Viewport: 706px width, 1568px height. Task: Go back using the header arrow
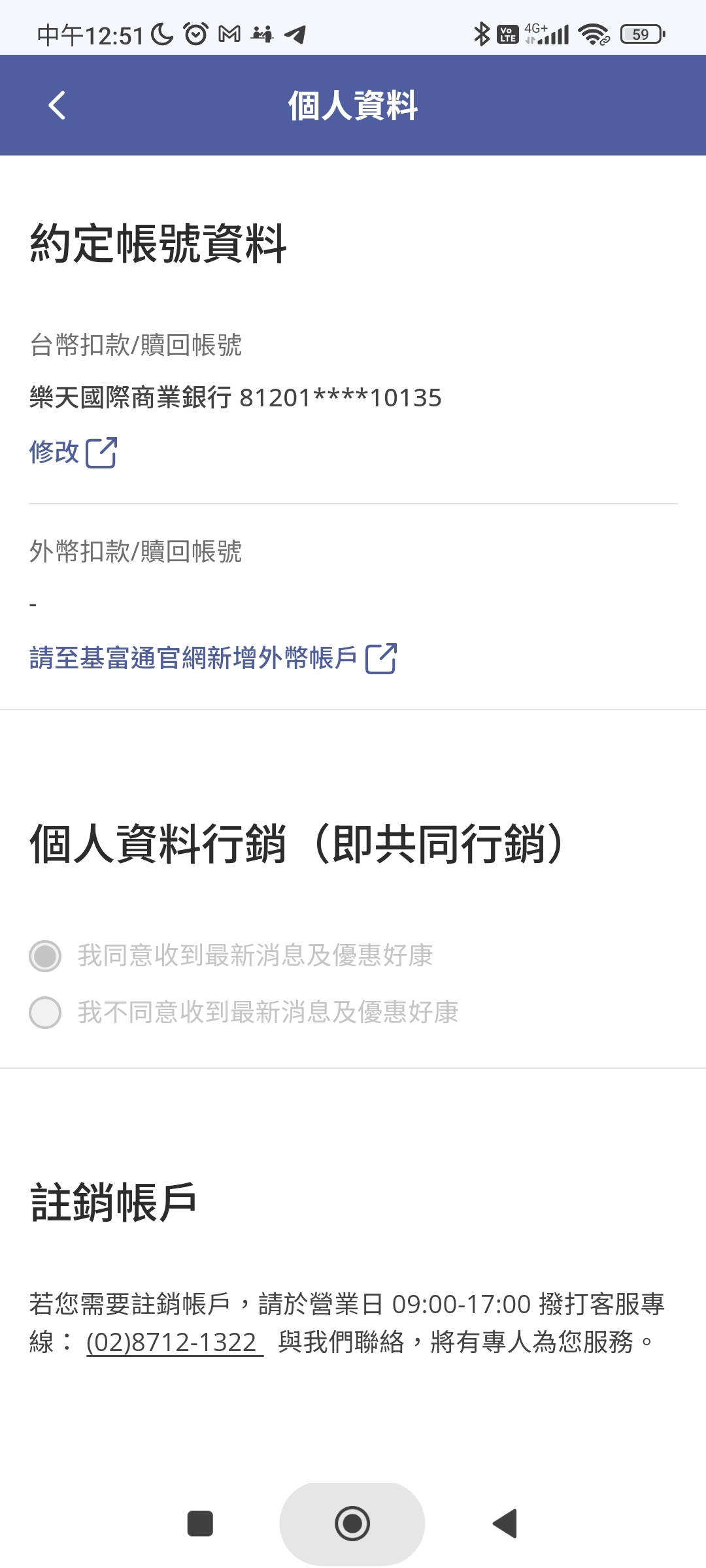(x=58, y=105)
